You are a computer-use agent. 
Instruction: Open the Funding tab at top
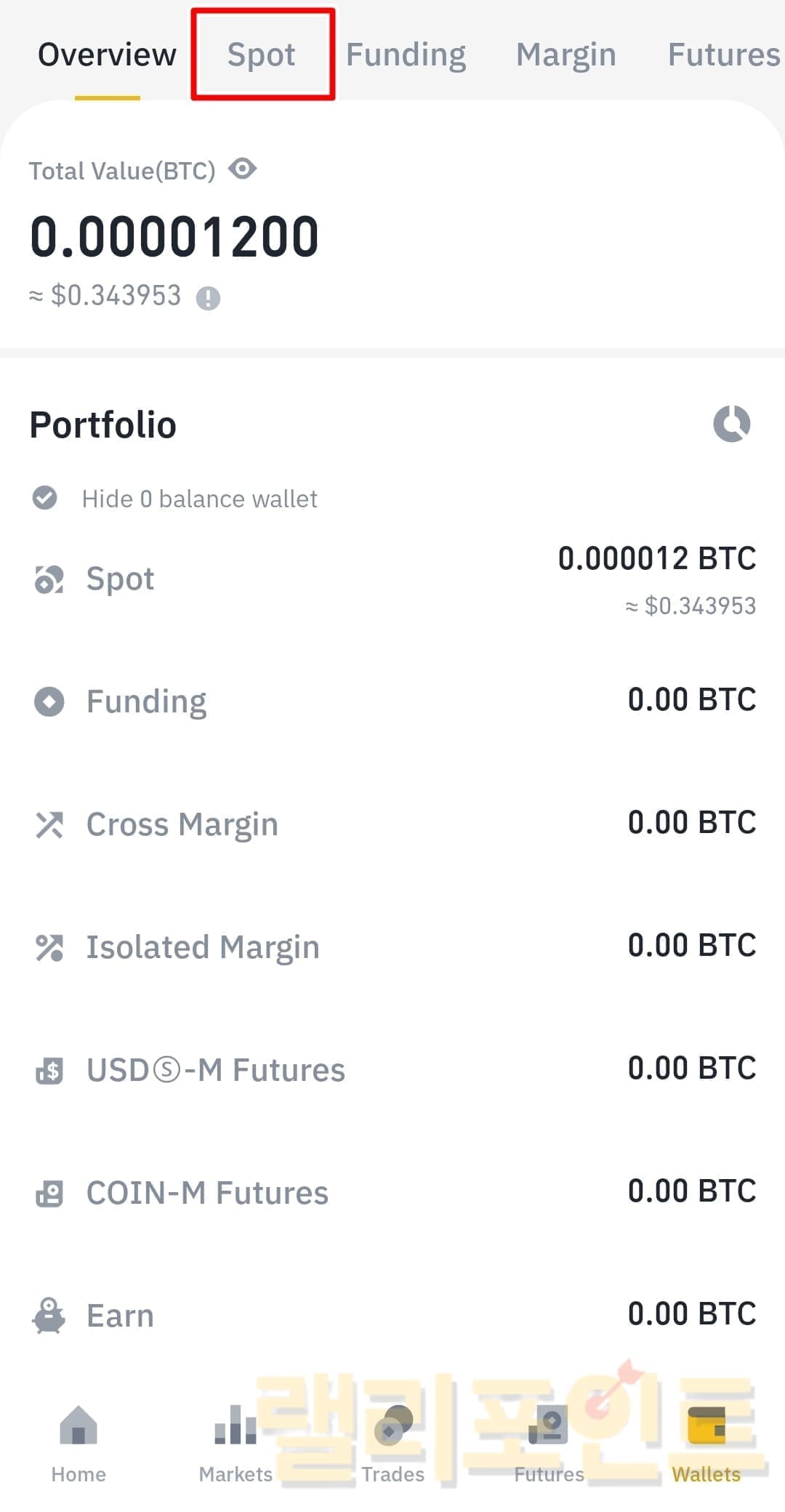pyautogui.click(x=406, y=55)
